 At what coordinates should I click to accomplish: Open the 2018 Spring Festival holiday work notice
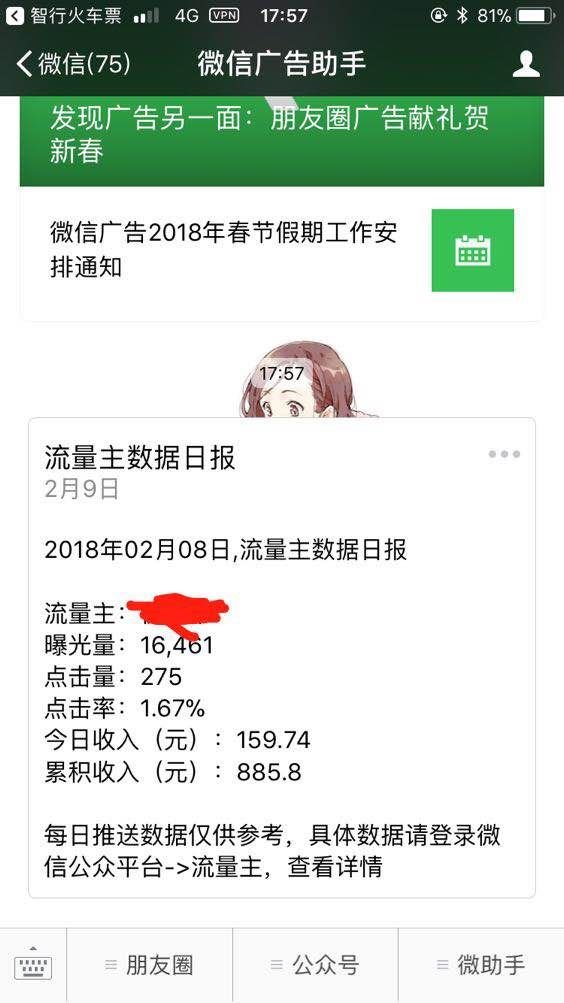click(x=282, y=250)
